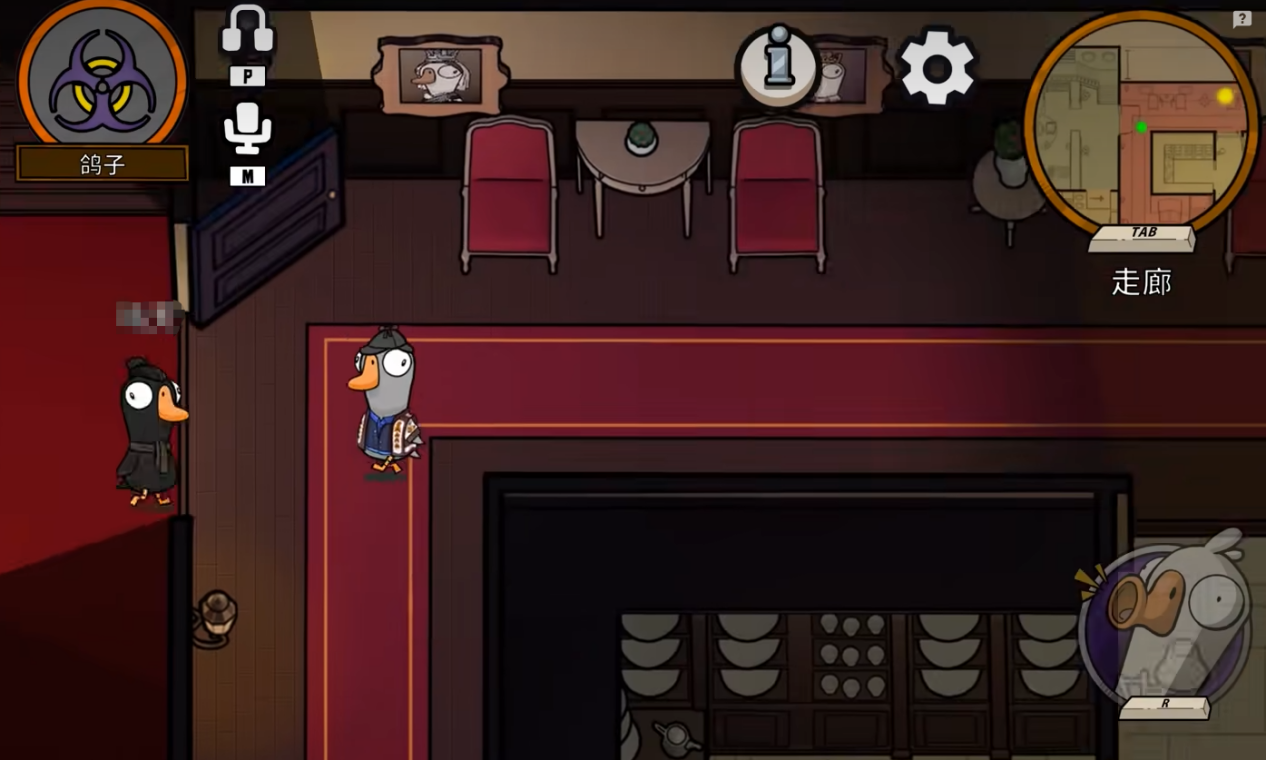Viewport: 1266px width, 760px height.
Task: Toggle the microphone icon
Action: [x=247, y=130]
